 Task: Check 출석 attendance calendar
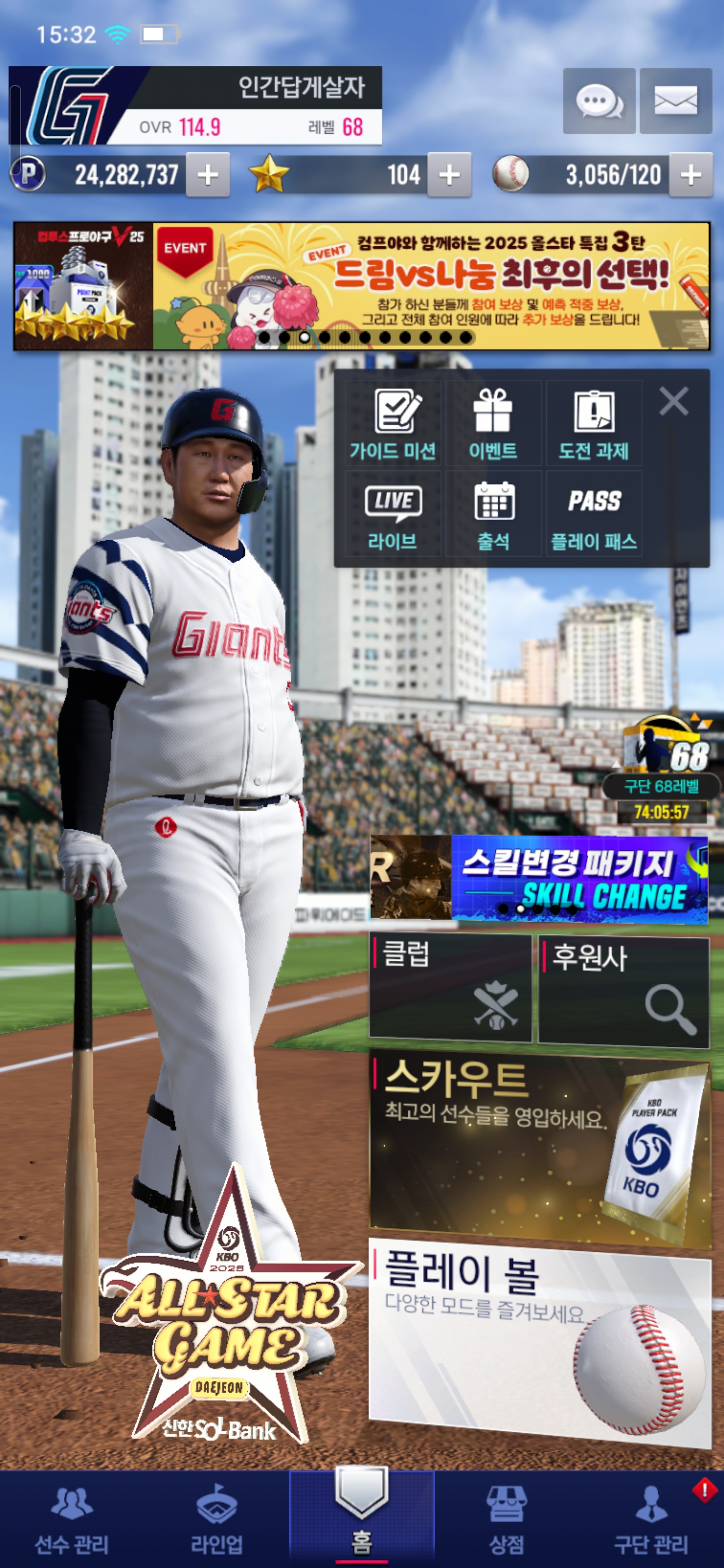click(493, 515)
